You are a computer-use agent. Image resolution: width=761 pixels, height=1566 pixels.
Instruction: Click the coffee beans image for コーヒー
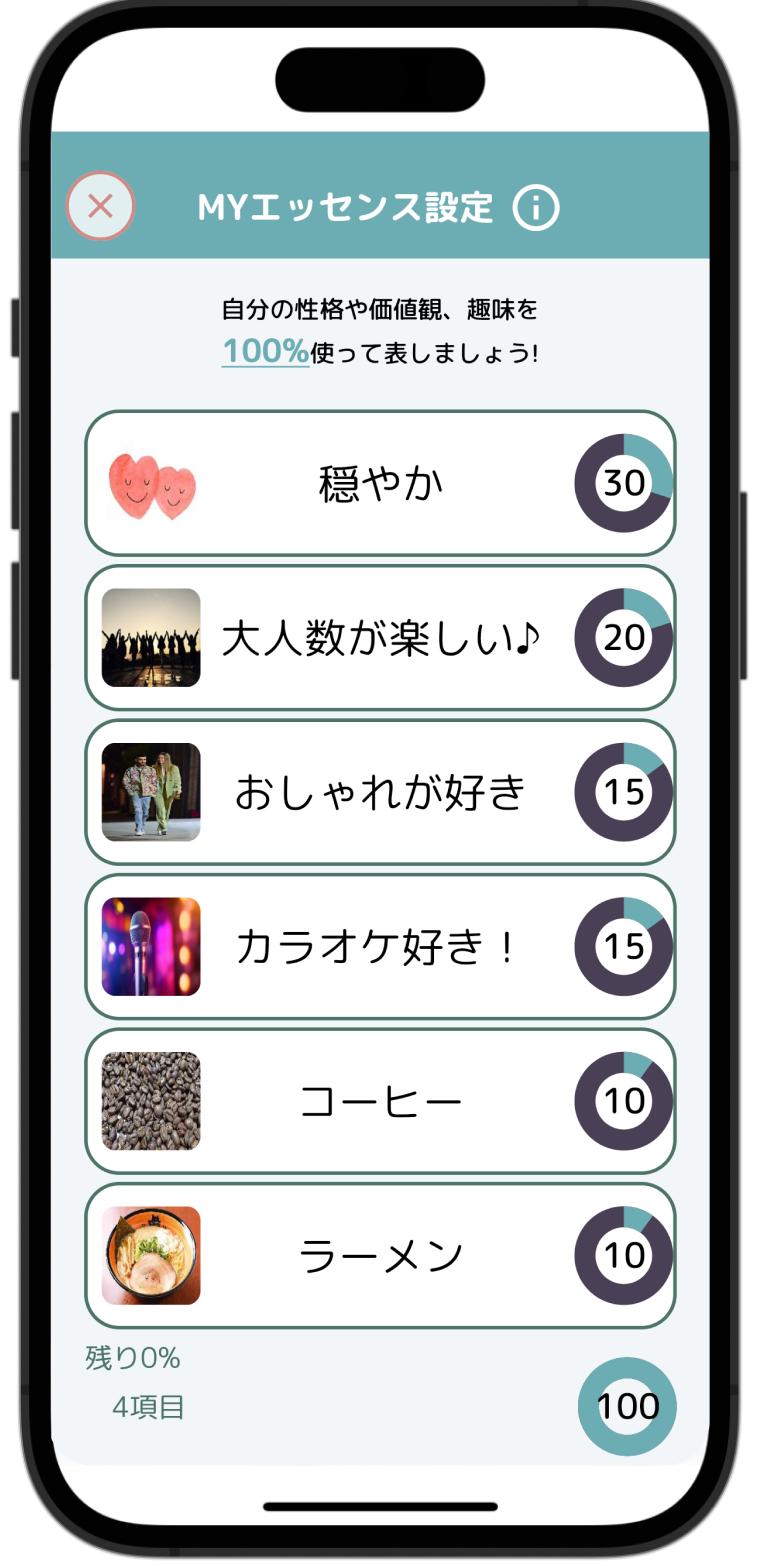[150, 1100]
